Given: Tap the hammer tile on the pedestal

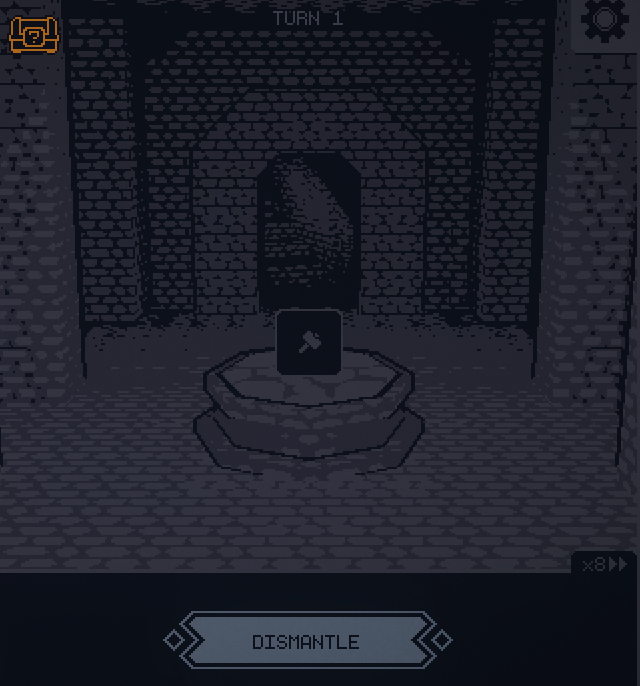Looking at the screenshot, I should (x=308, y=342).
